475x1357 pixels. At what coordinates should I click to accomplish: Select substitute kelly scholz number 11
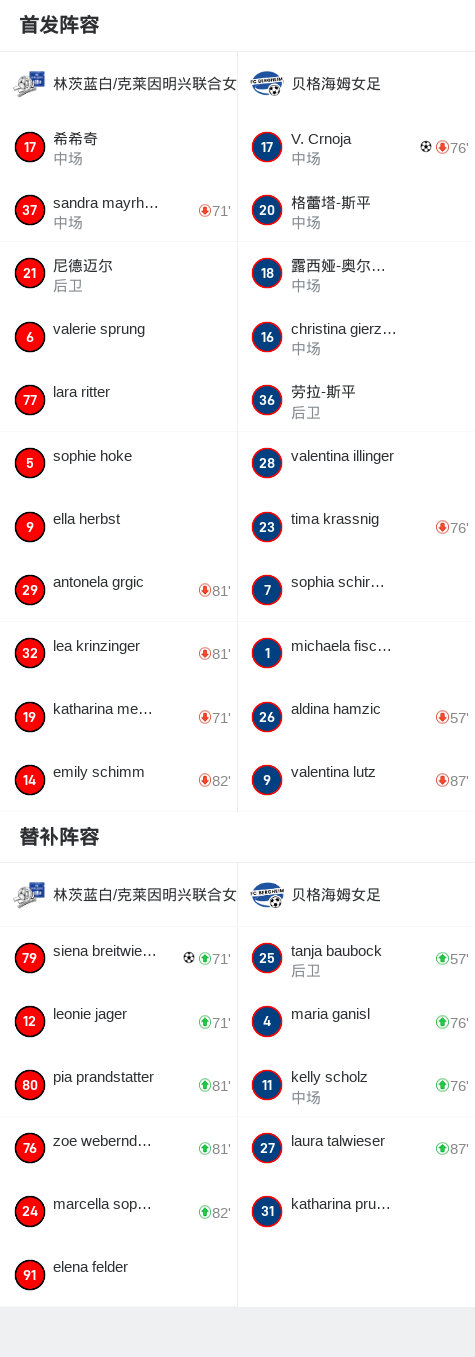tap(356, 1085)
